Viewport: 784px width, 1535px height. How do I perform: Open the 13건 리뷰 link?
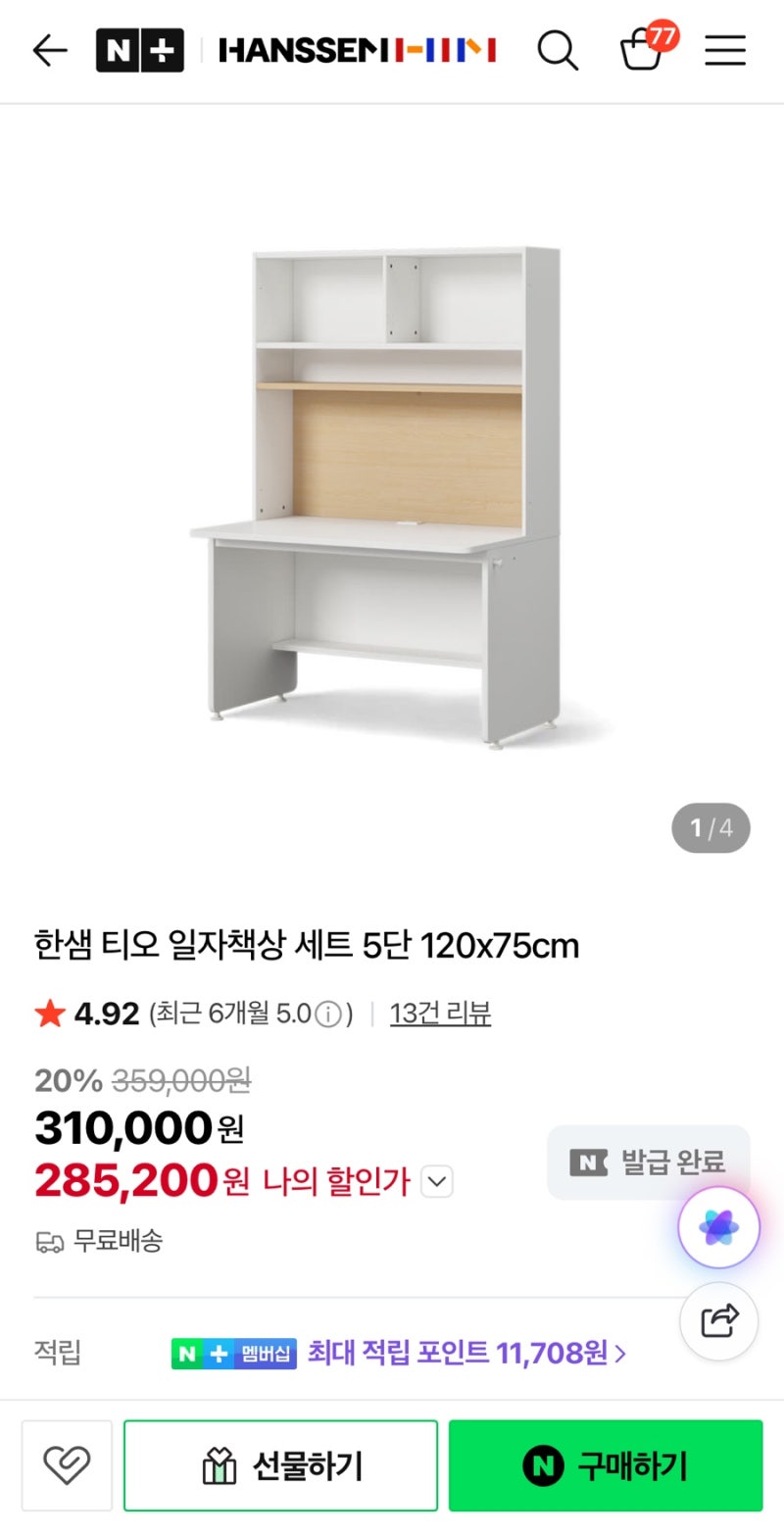(440, 1013)
